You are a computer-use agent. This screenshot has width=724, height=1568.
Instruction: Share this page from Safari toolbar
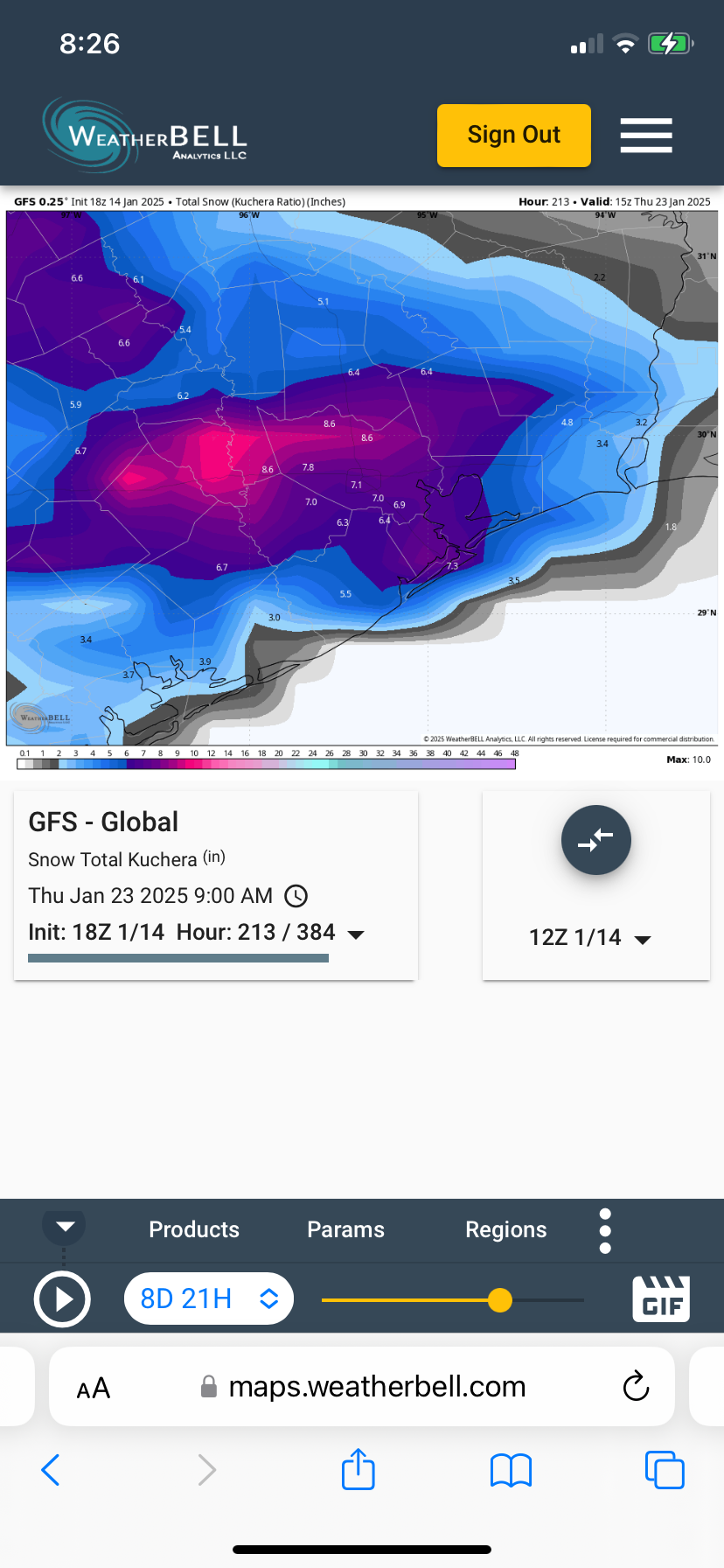[x=359, y=1469]
